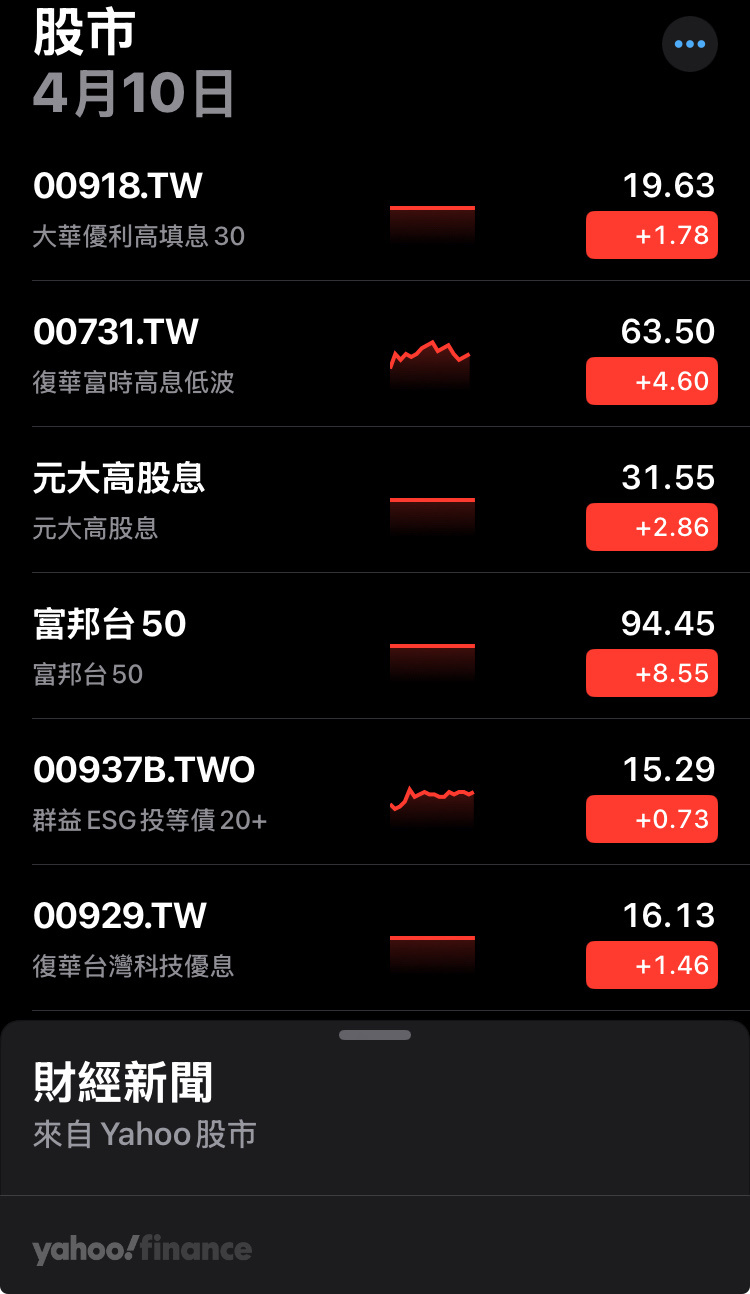750x1294 pixels.
Task: Select the 富邦台50 stock row
Action: pyautogui.click(x=375, y=646)
